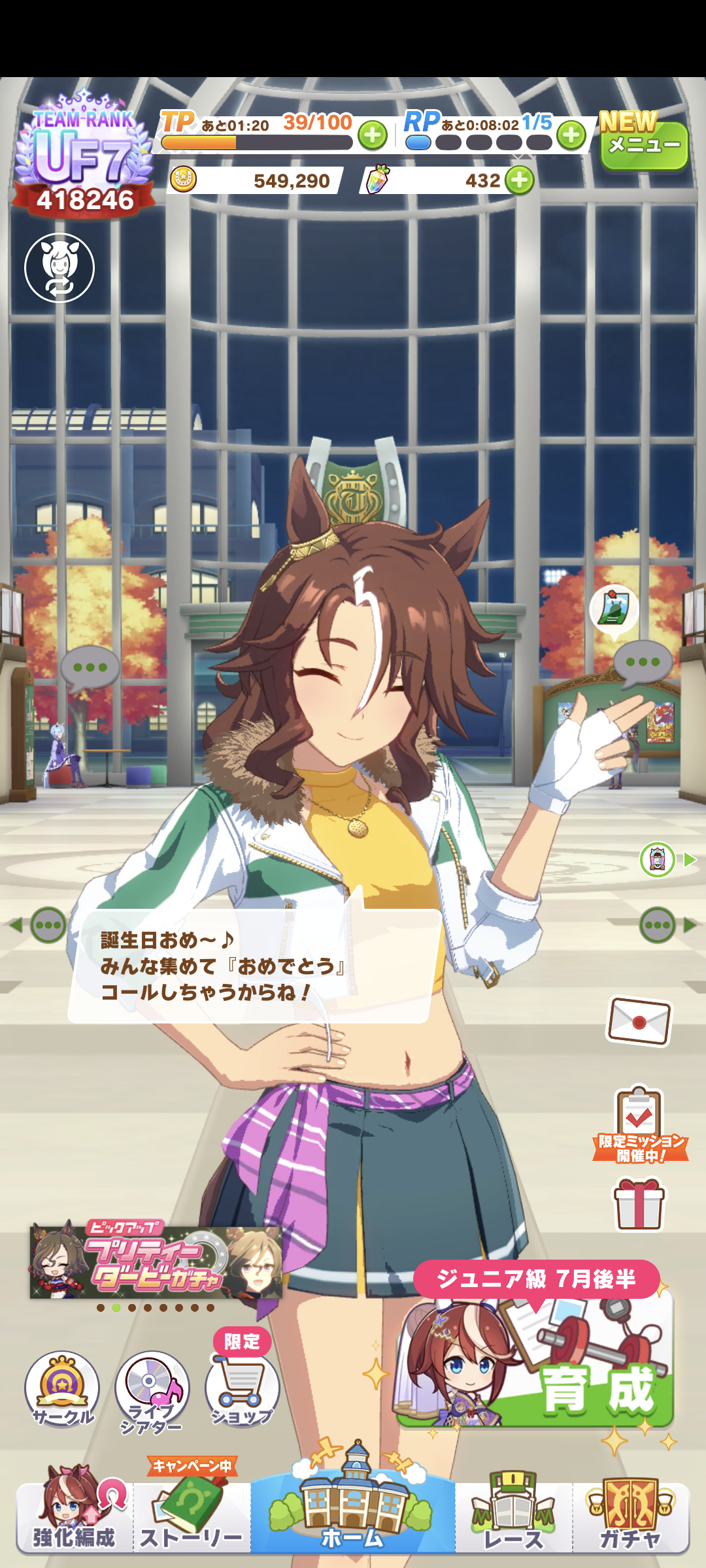The image size is (706, 1568).
Task: Open the gift box presents
Action: pyautogui.click(x=639, y=1204)
